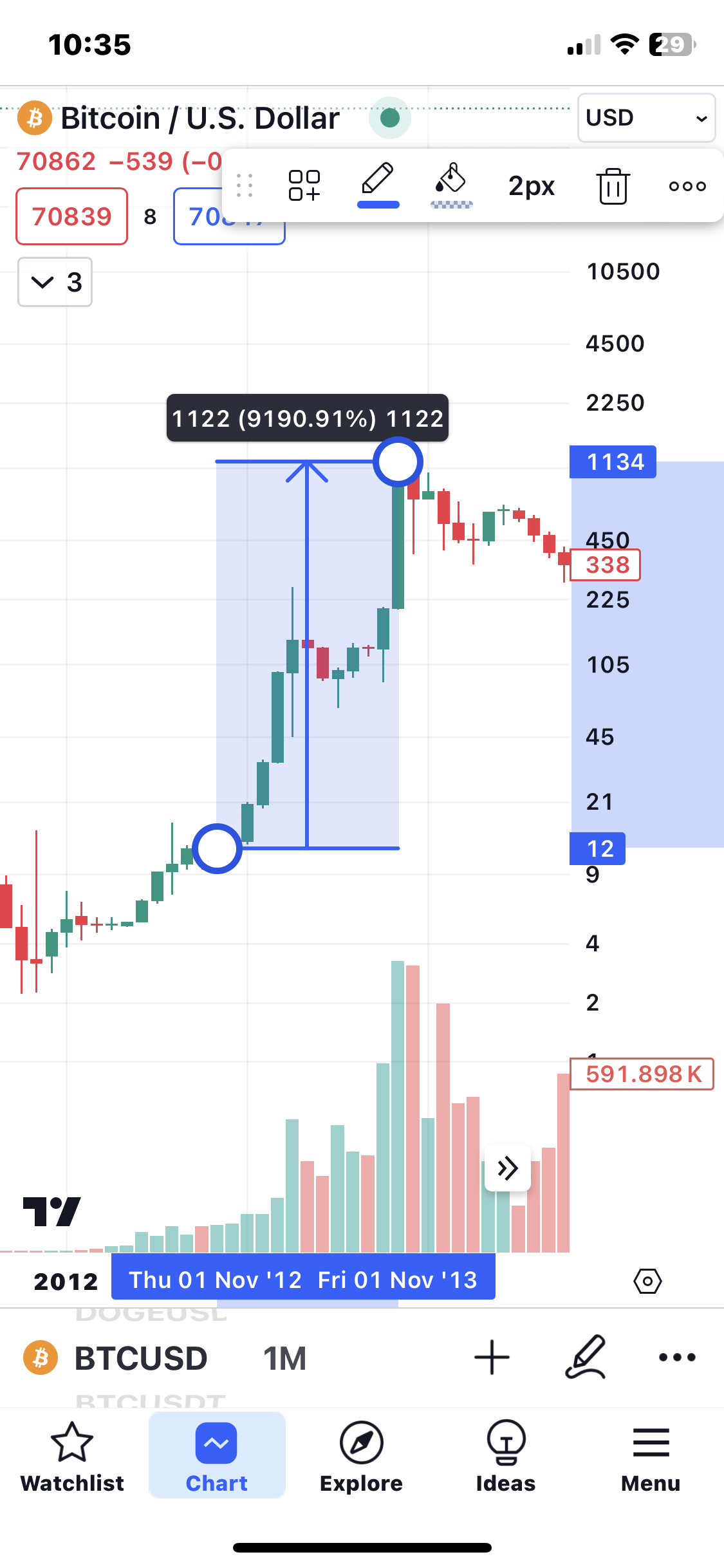Screen dimensions: 724x1568
Task: Jump to latest bar with double arrow
Action: pos(507,1168)
